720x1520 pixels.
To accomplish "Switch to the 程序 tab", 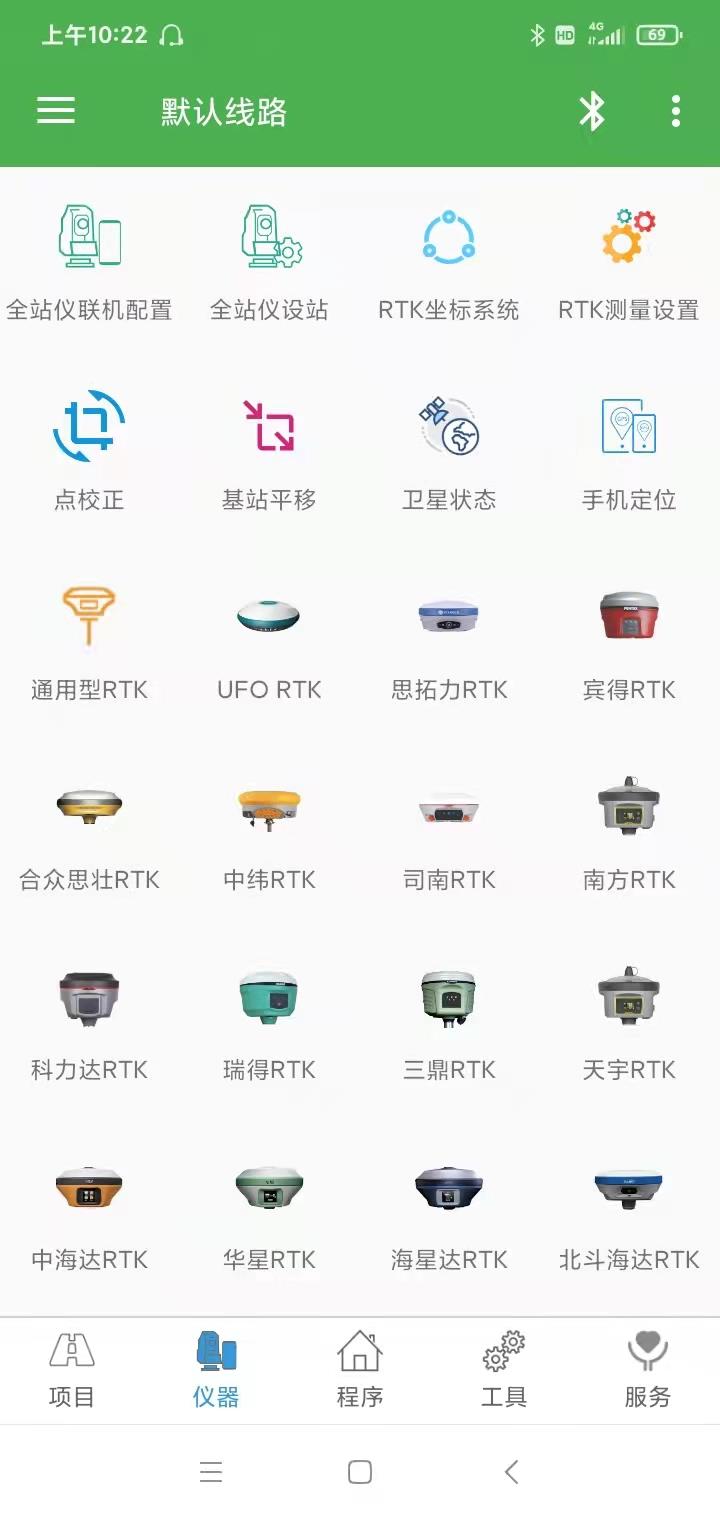I will [x=360, y=1370].
